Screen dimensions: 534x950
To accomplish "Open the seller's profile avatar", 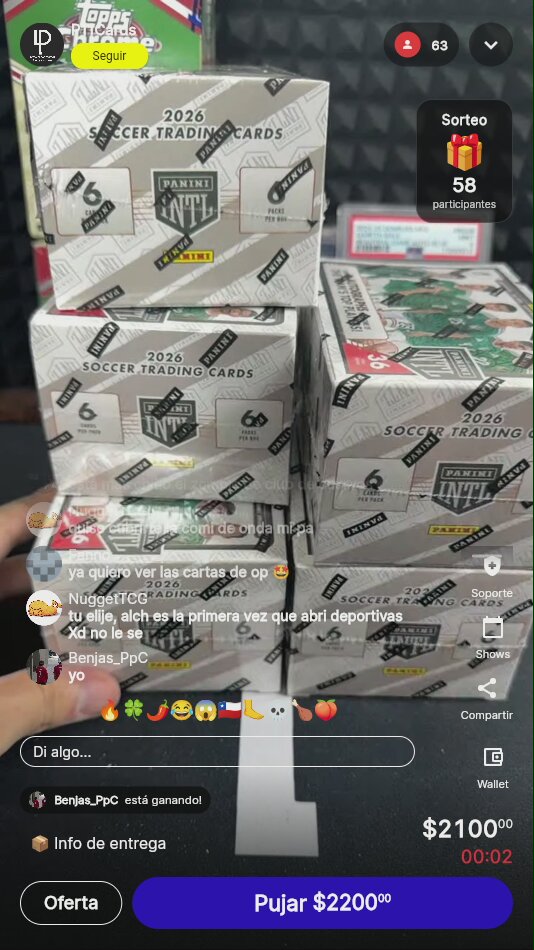I will pyautogui.click(x=42, y=44).
